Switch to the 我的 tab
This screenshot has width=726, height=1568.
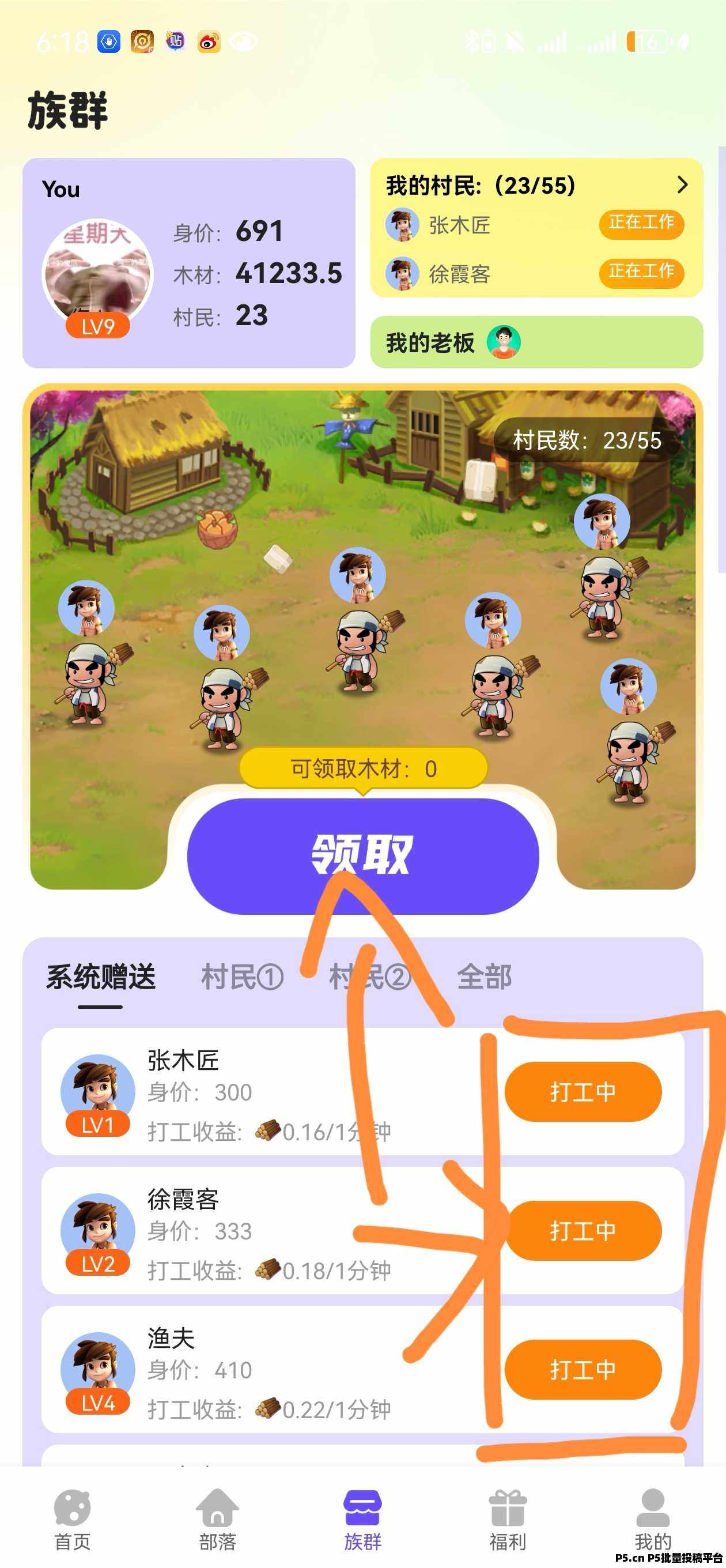click(x=652, y=1521)
